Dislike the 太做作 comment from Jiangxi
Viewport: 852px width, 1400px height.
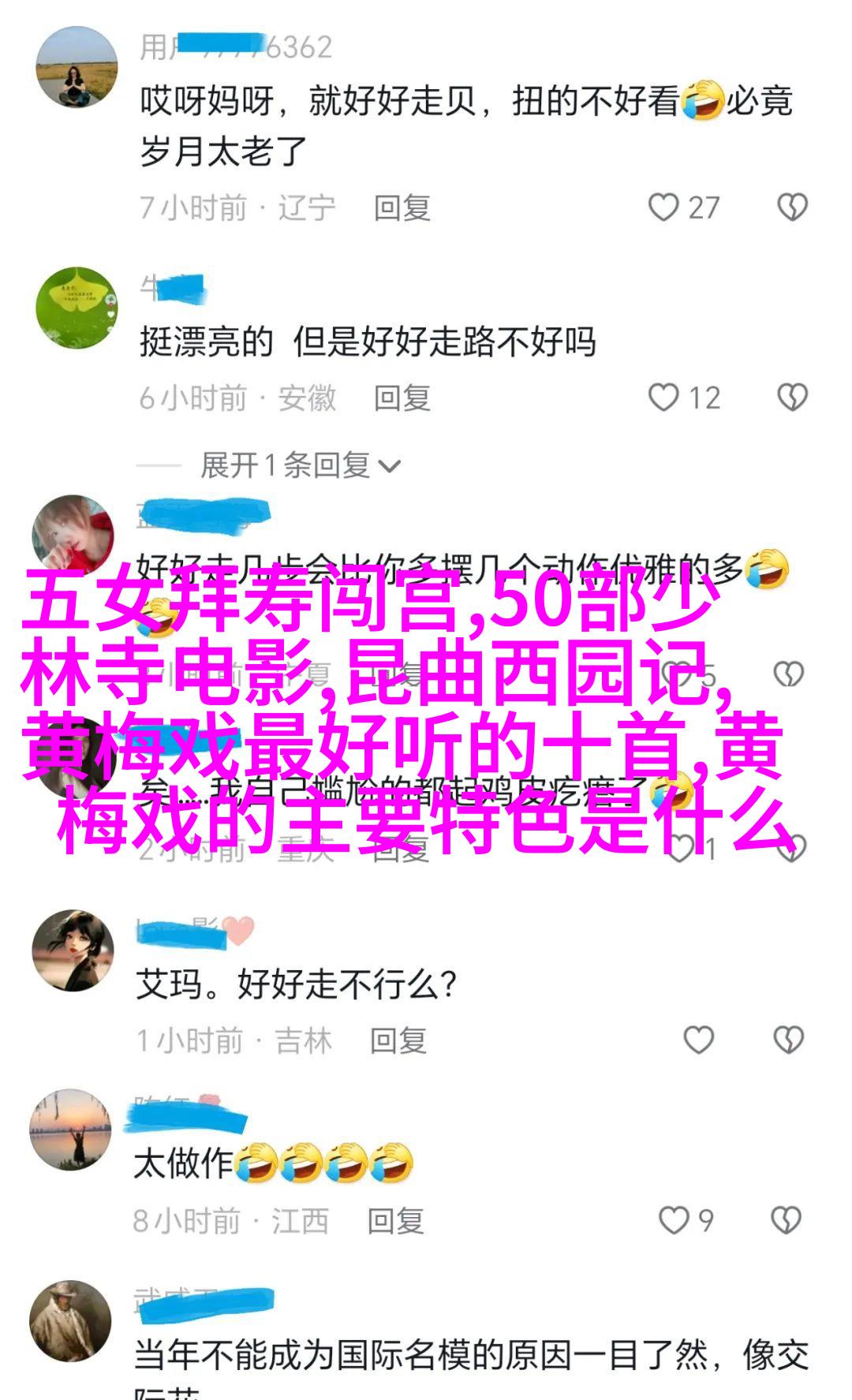coord(786,1220)
